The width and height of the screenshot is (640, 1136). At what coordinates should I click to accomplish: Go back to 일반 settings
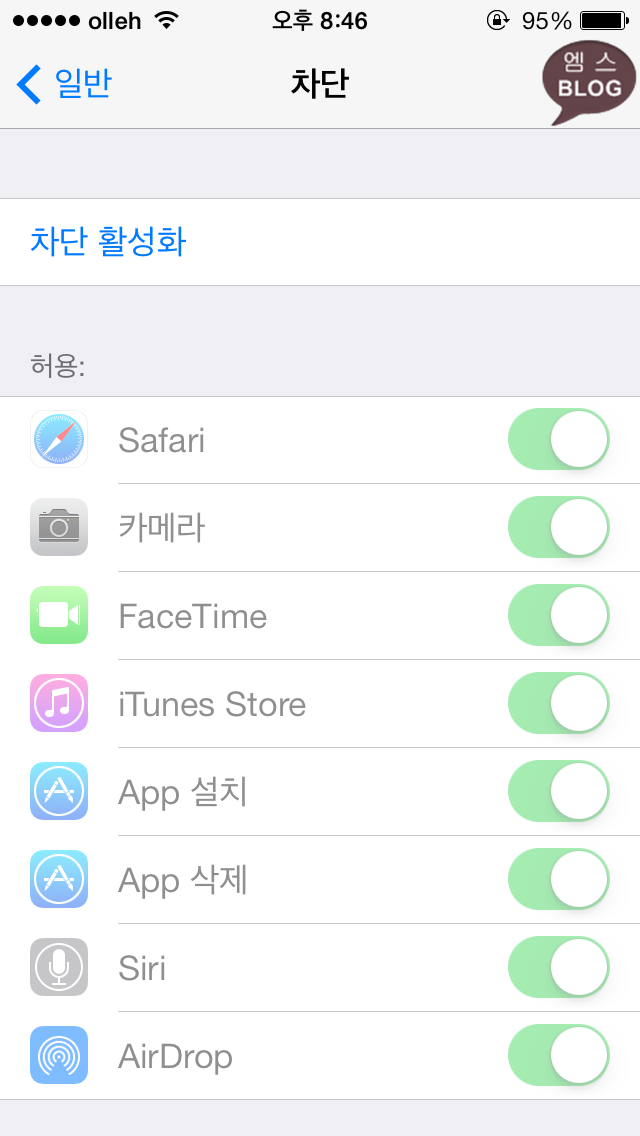(x=64, y=84)
